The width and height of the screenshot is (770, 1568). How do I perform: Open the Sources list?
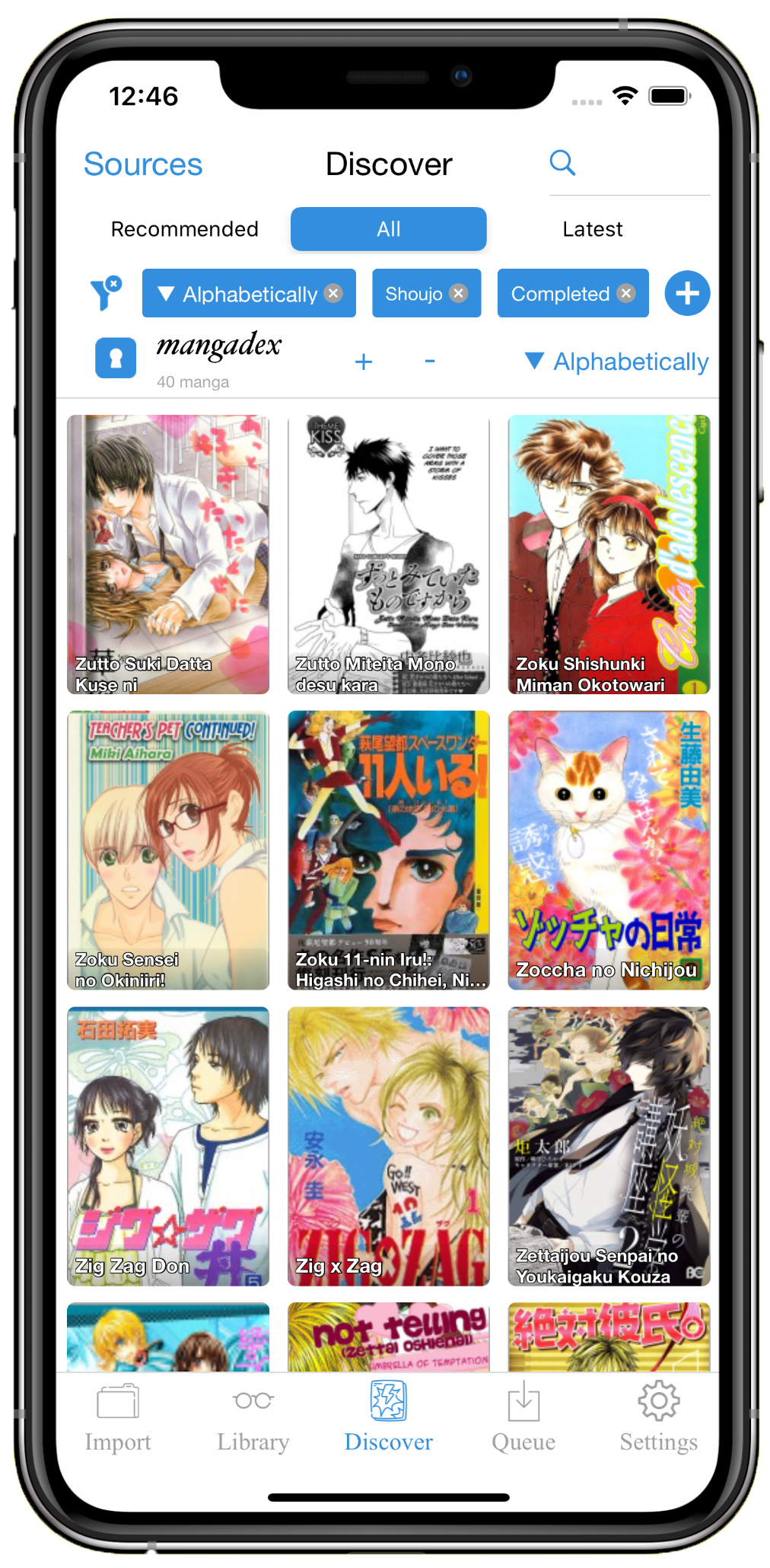click(x=143, y=164)
